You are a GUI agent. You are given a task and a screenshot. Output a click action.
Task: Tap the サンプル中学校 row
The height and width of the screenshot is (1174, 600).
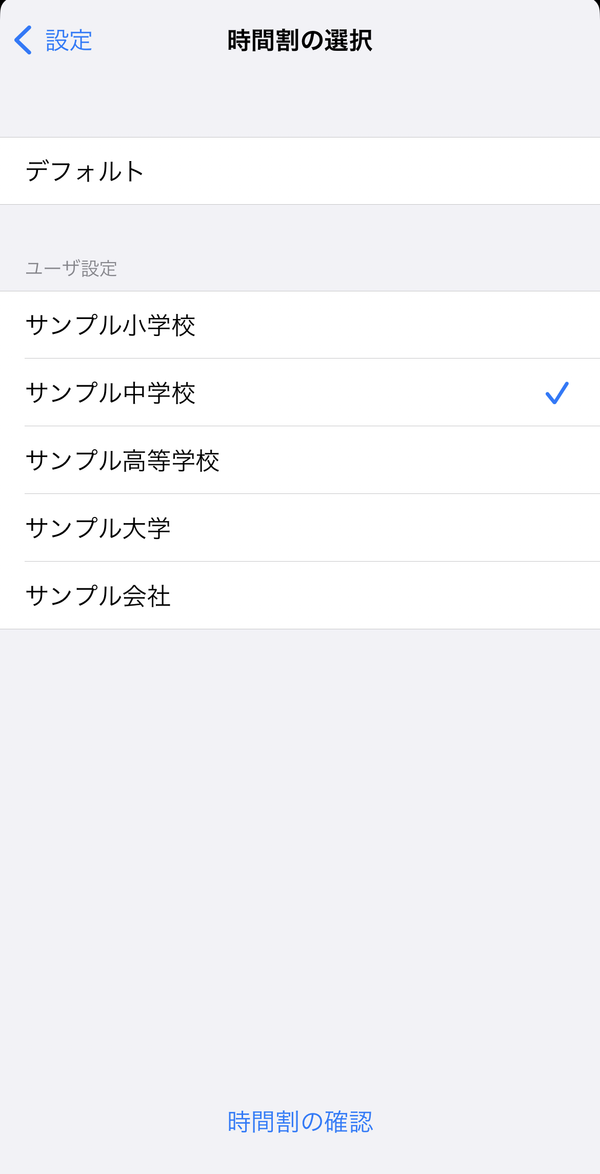click(300, 393)
